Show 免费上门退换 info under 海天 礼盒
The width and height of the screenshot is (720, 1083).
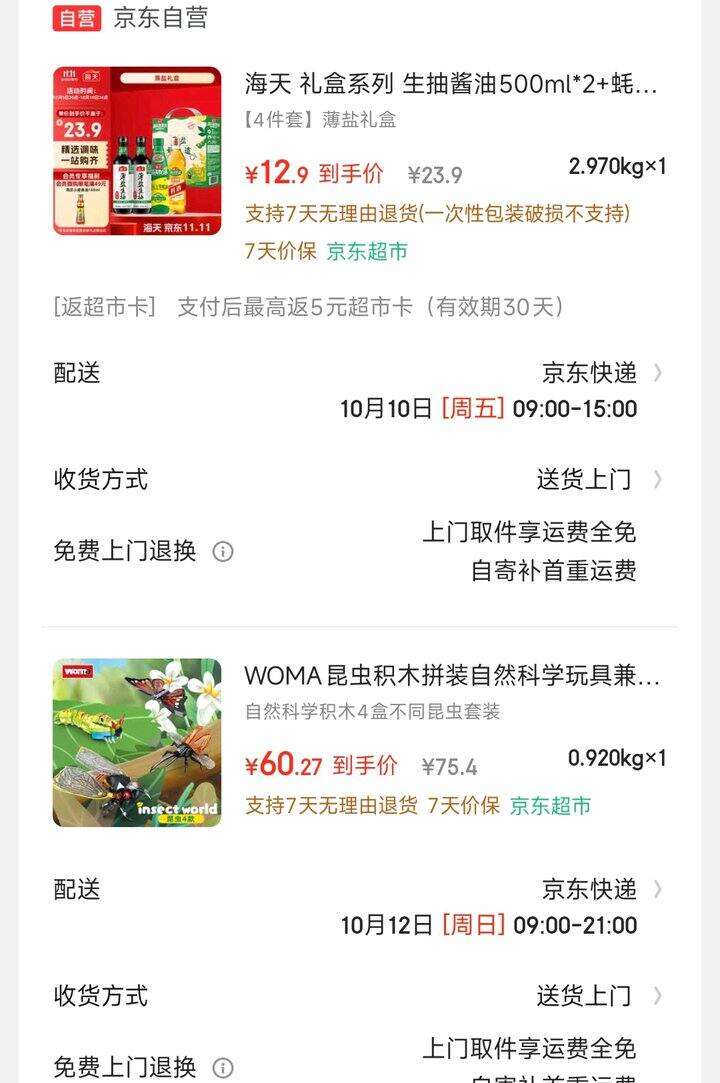coord(223,552)
